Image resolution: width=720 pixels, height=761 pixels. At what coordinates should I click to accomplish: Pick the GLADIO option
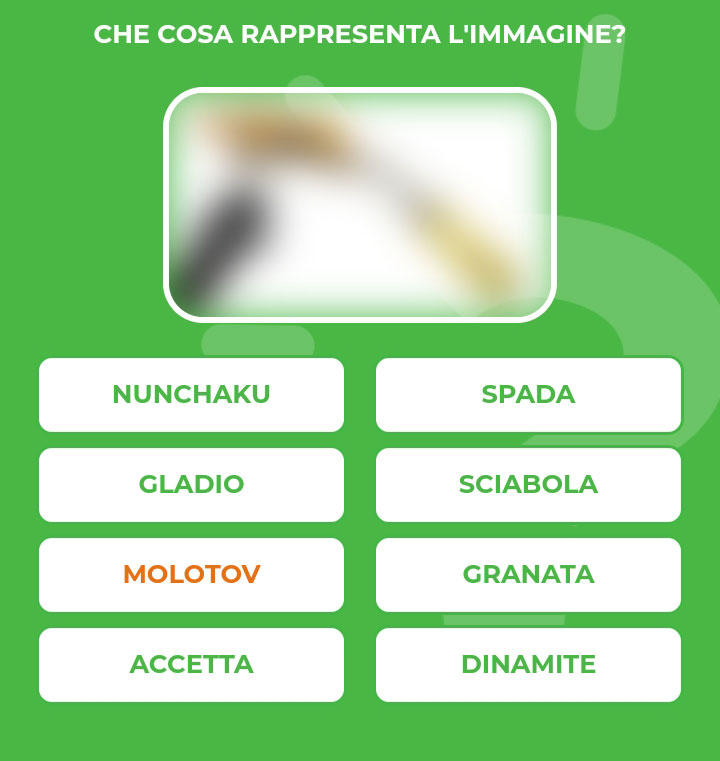[191, 485]
